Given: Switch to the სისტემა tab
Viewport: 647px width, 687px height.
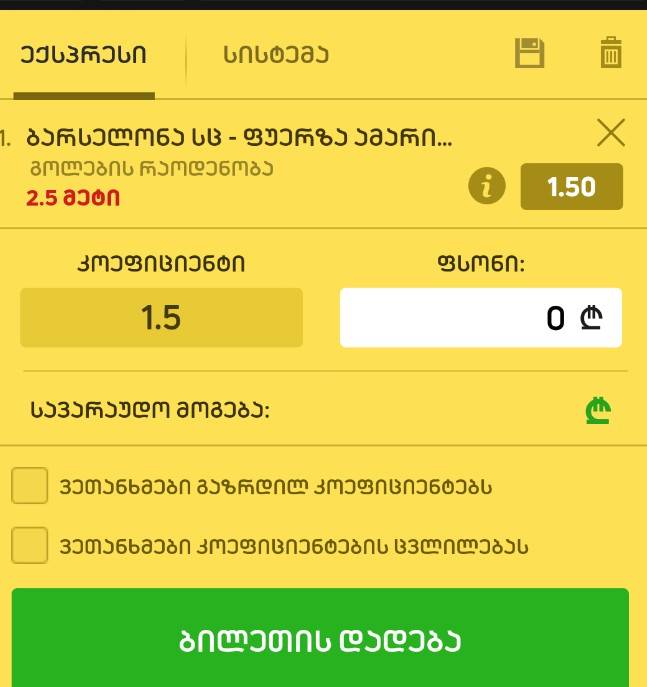Looking at the screenshot, I should click(276, 55).
